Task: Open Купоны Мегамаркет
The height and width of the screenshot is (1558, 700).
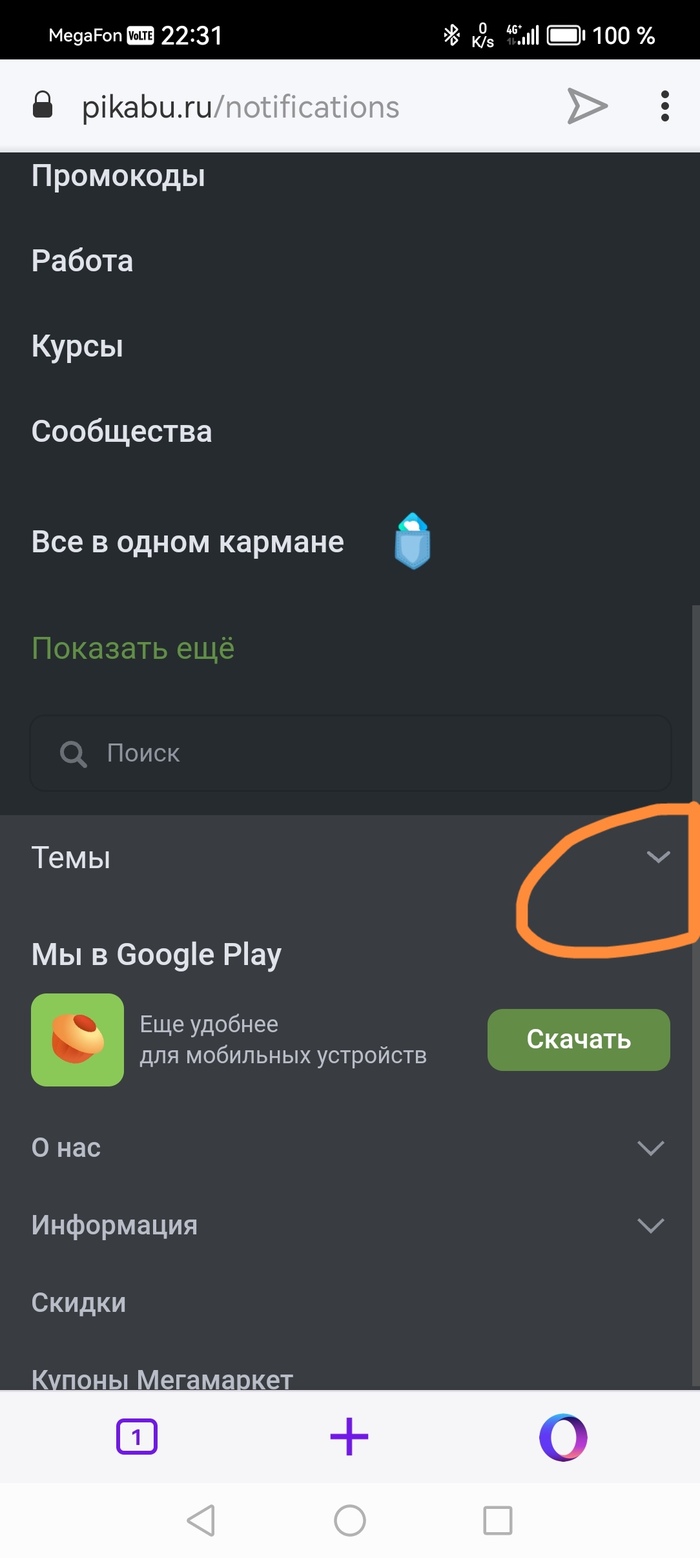Action: [x=162, y=1378]
